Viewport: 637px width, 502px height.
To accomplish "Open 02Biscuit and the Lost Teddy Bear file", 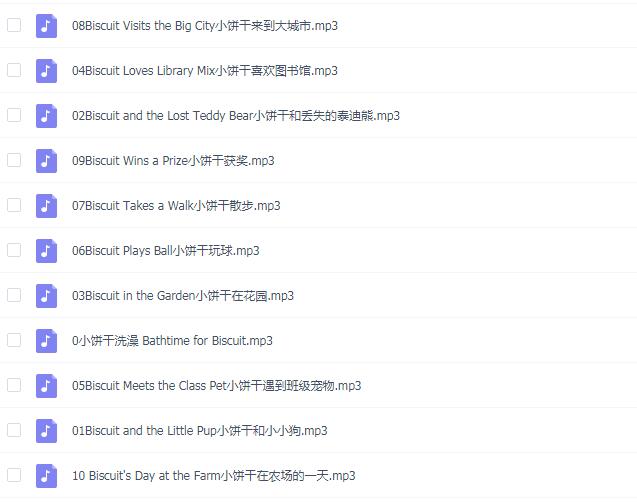I will pyautogui.click(x=236, y=116).
